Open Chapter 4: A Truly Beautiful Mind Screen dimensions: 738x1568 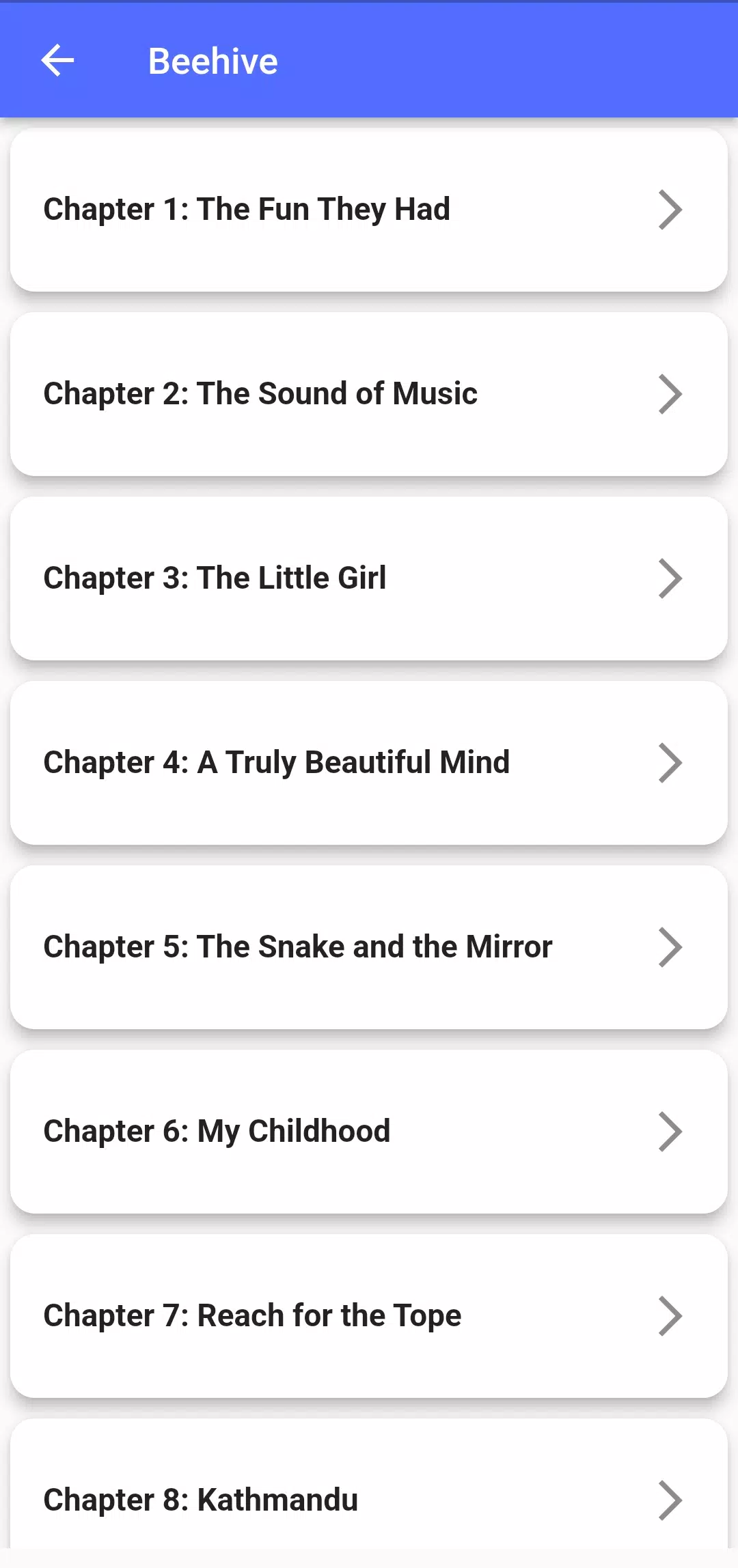point(369,763)
